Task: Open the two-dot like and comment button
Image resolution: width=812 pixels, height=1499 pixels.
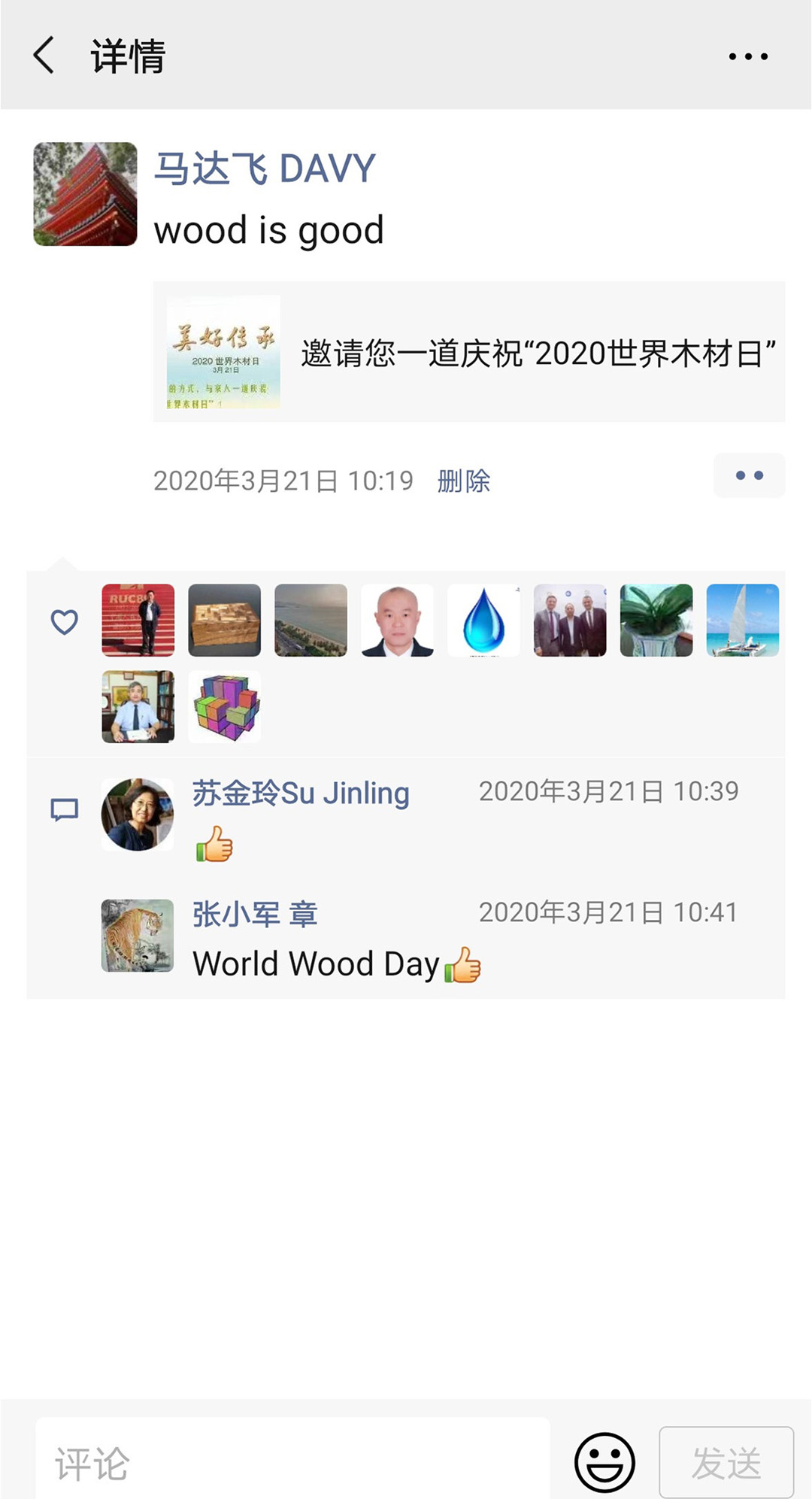Action: tap(749, 475)
